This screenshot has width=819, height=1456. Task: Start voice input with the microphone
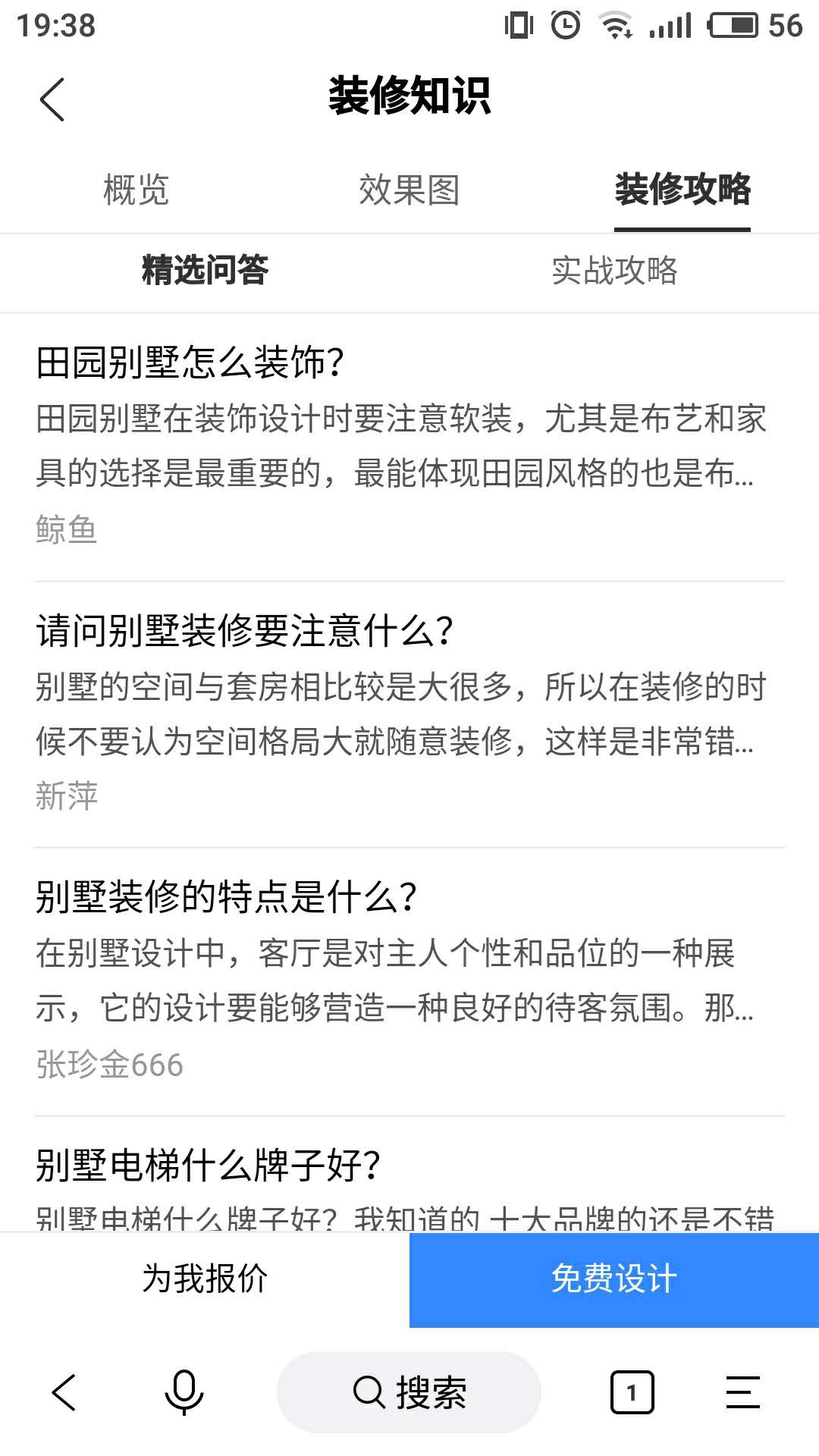[184, 1392]
